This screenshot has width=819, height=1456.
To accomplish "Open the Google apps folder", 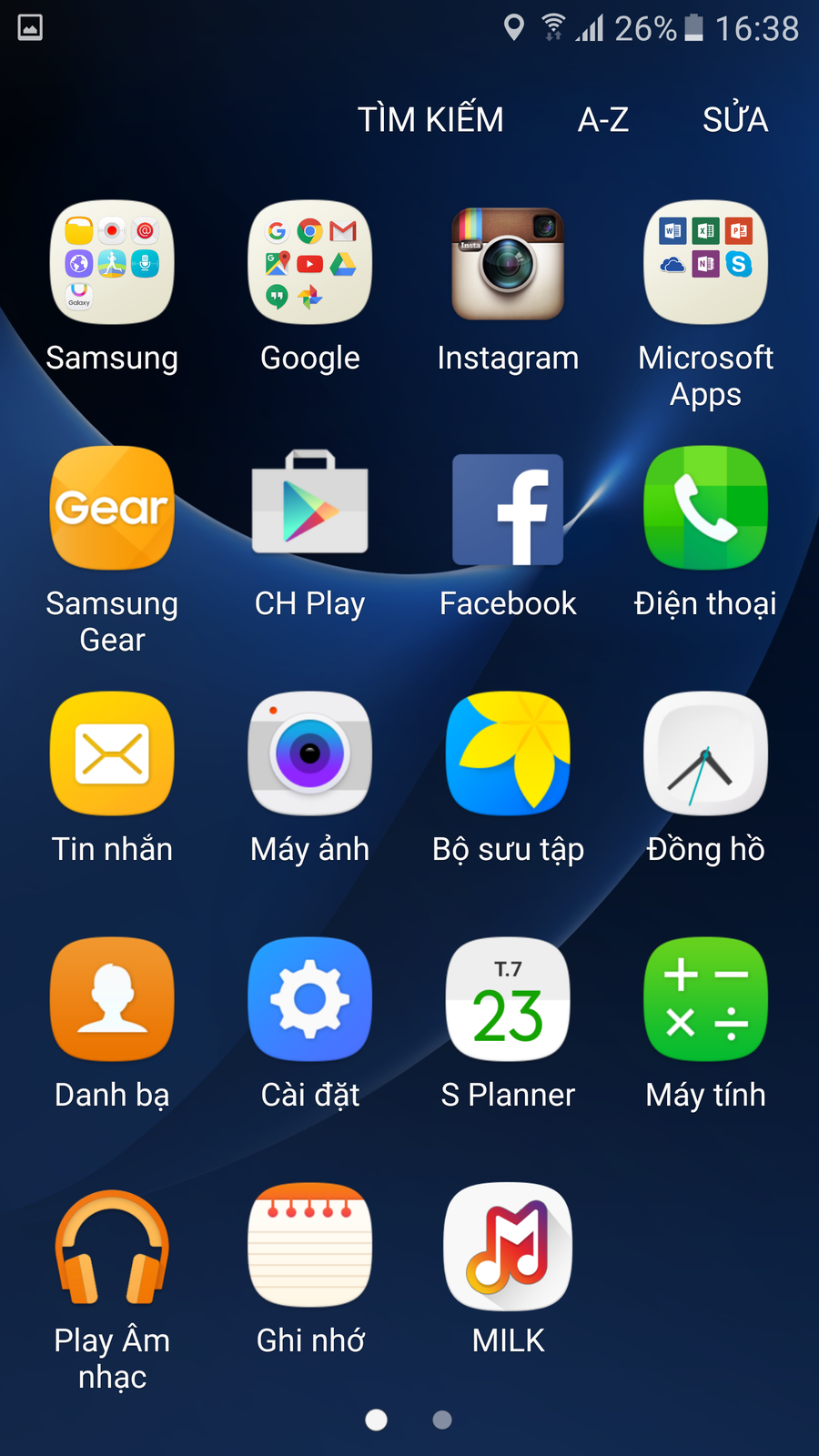I will tap(310, 263).
